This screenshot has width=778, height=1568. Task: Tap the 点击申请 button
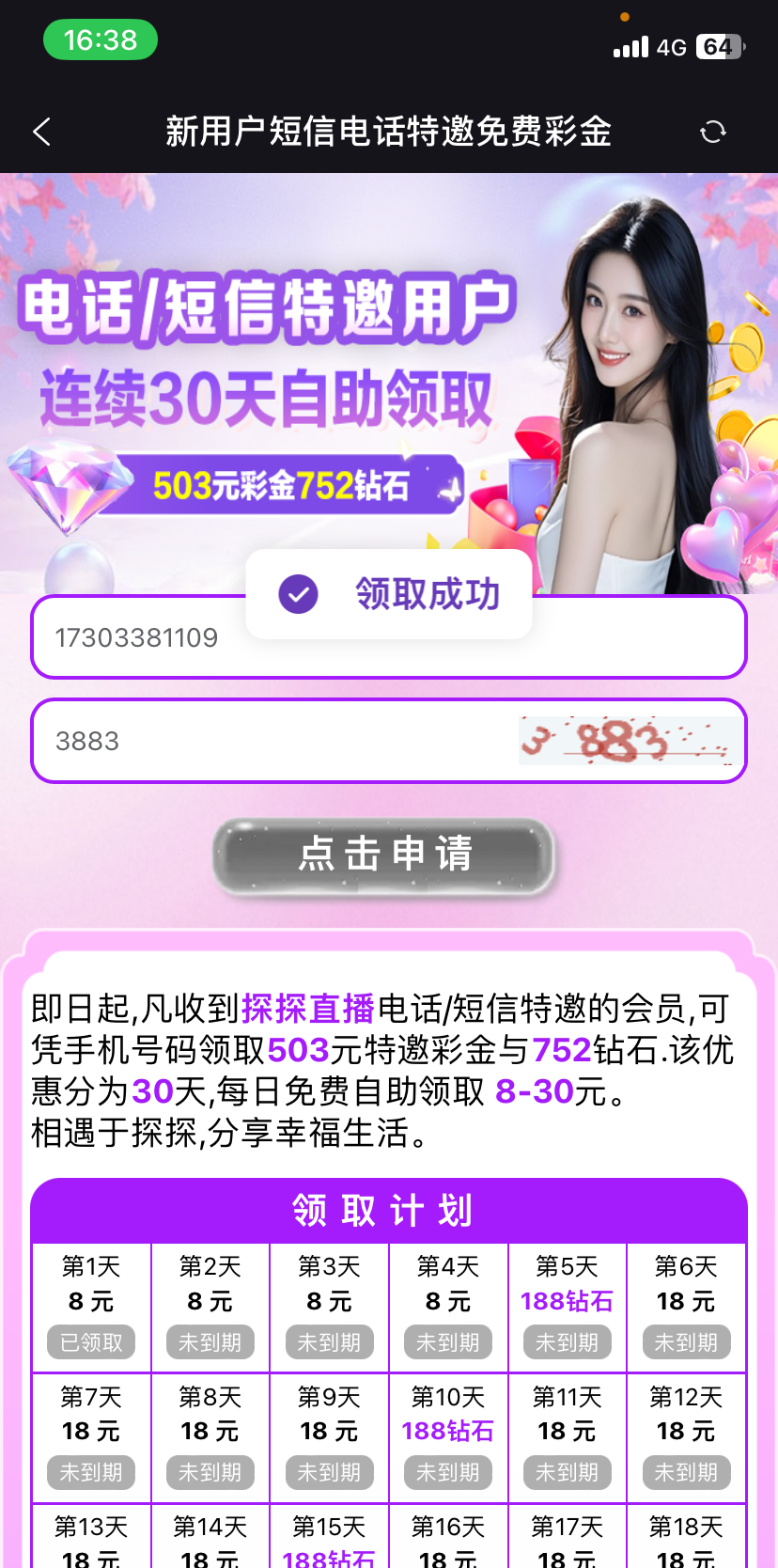(x=385, y=855)
